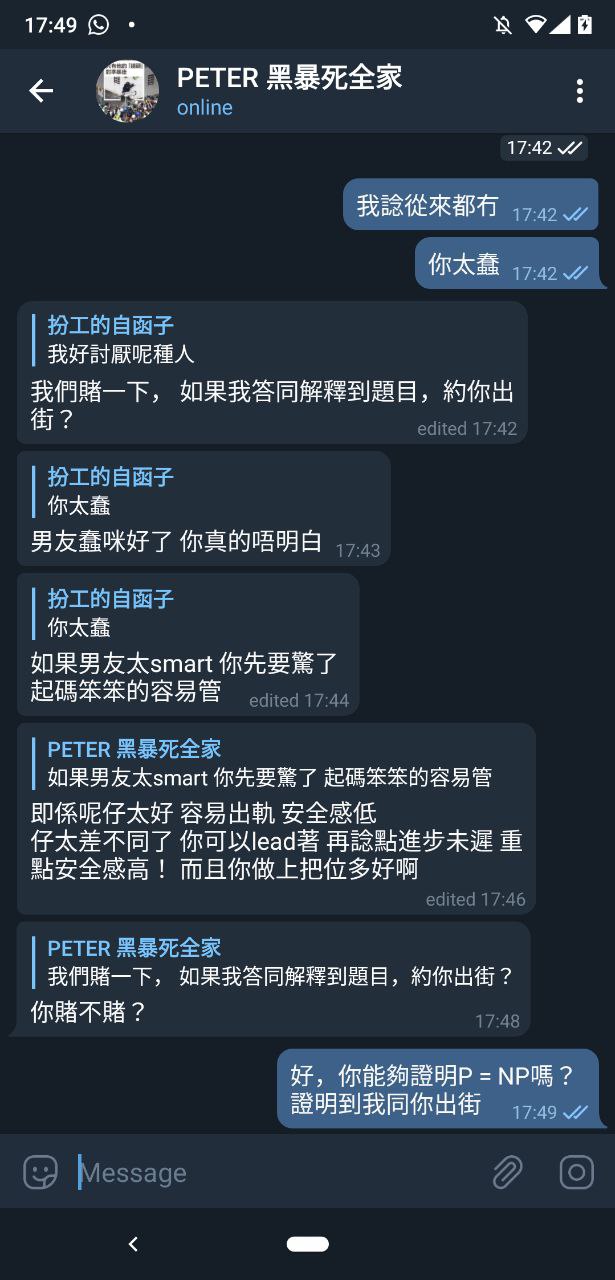Jump to quoted 我們賭一下 message
The height and width of the screenshot is (1280, 615).
(280, 962)
